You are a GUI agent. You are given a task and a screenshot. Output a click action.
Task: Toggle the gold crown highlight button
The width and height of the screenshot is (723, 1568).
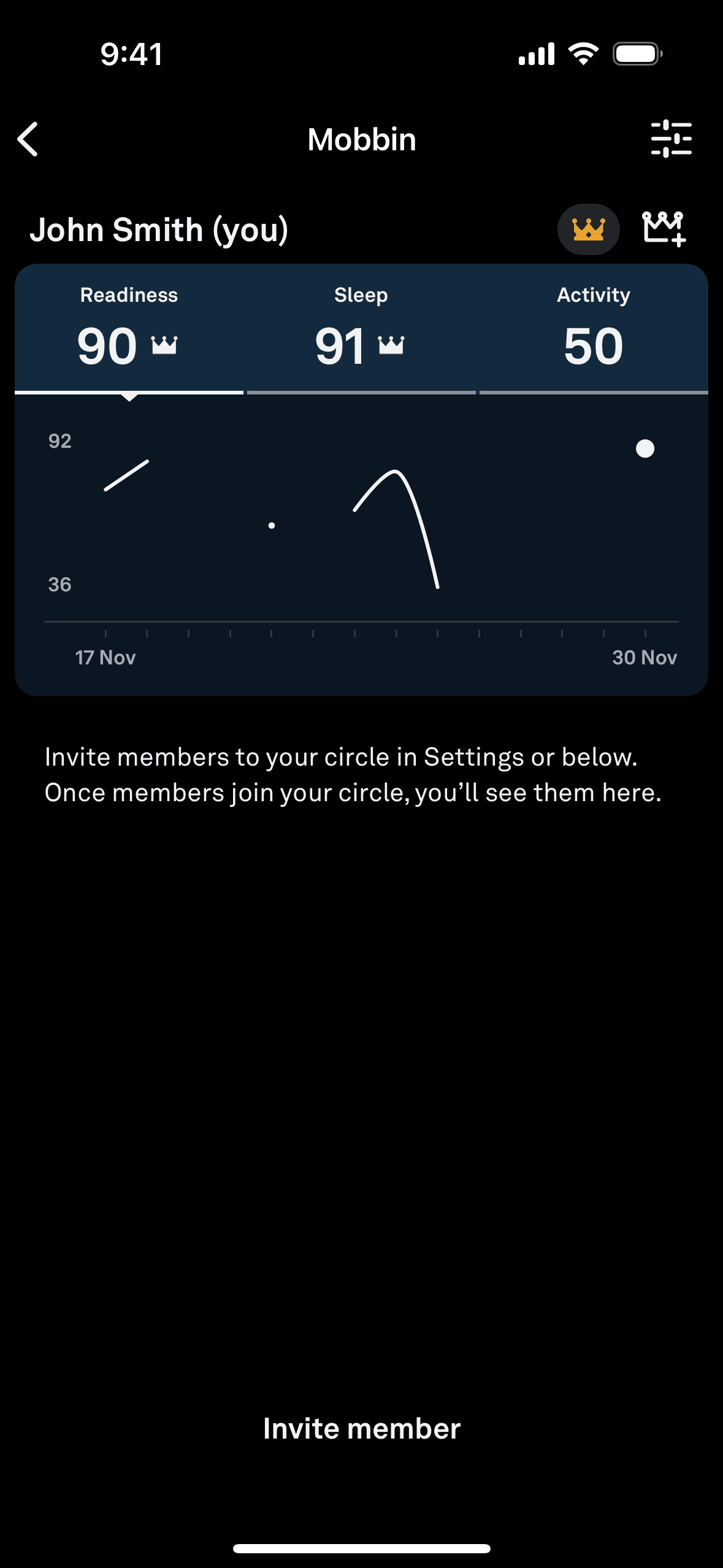click(588, 229)
